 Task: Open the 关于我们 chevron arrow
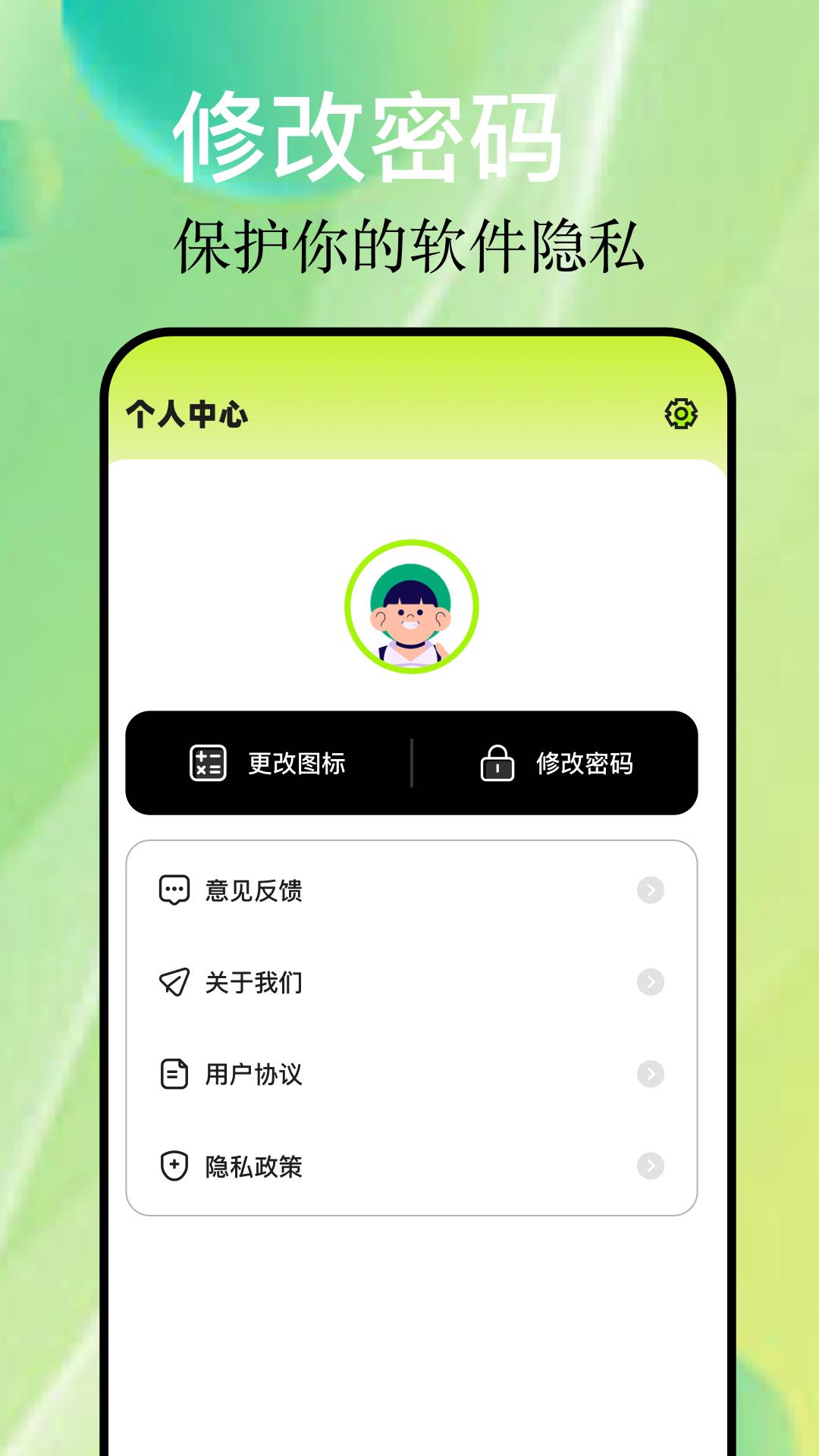(651, 982)
